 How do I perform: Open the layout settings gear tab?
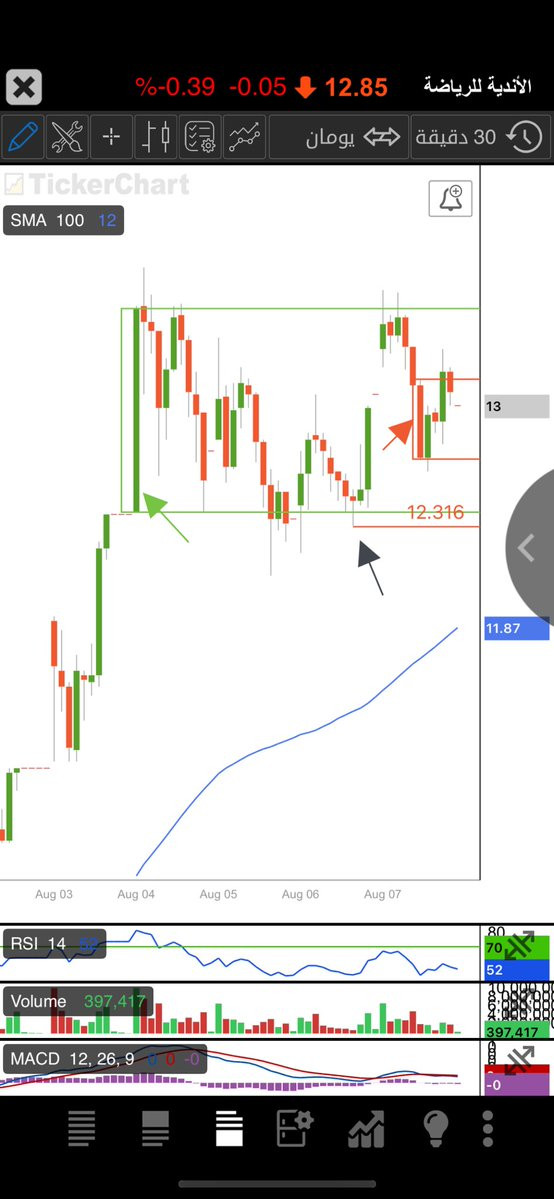pyautogui.click(x=295, y=1129)
